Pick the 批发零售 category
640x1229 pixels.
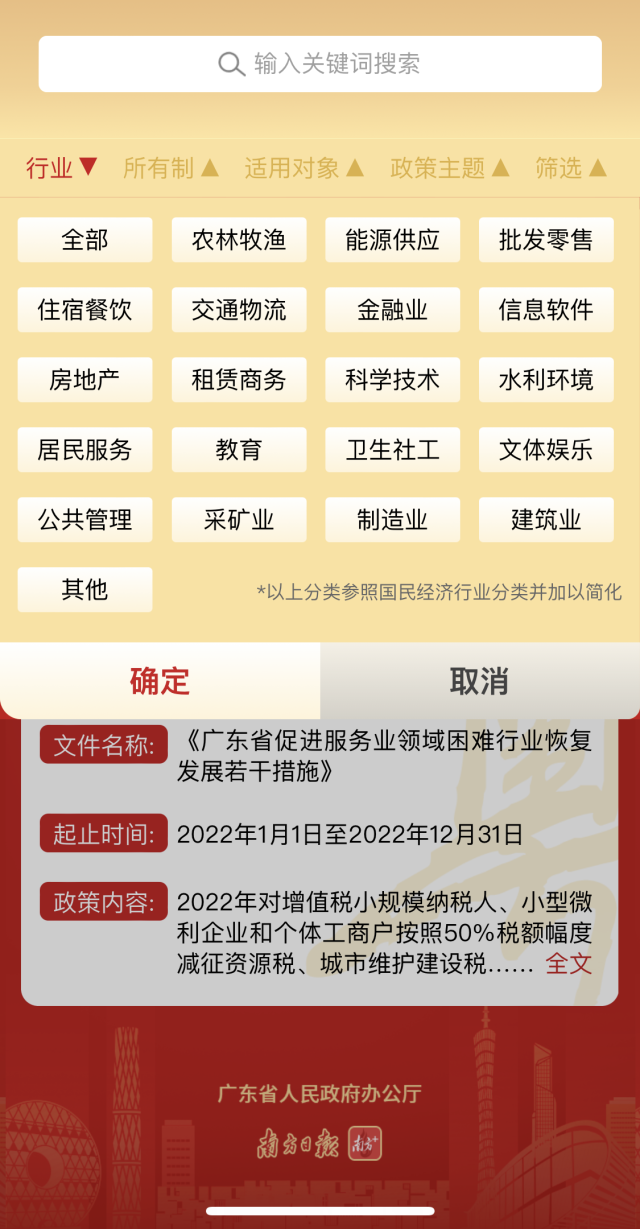(x=546, y=240)
